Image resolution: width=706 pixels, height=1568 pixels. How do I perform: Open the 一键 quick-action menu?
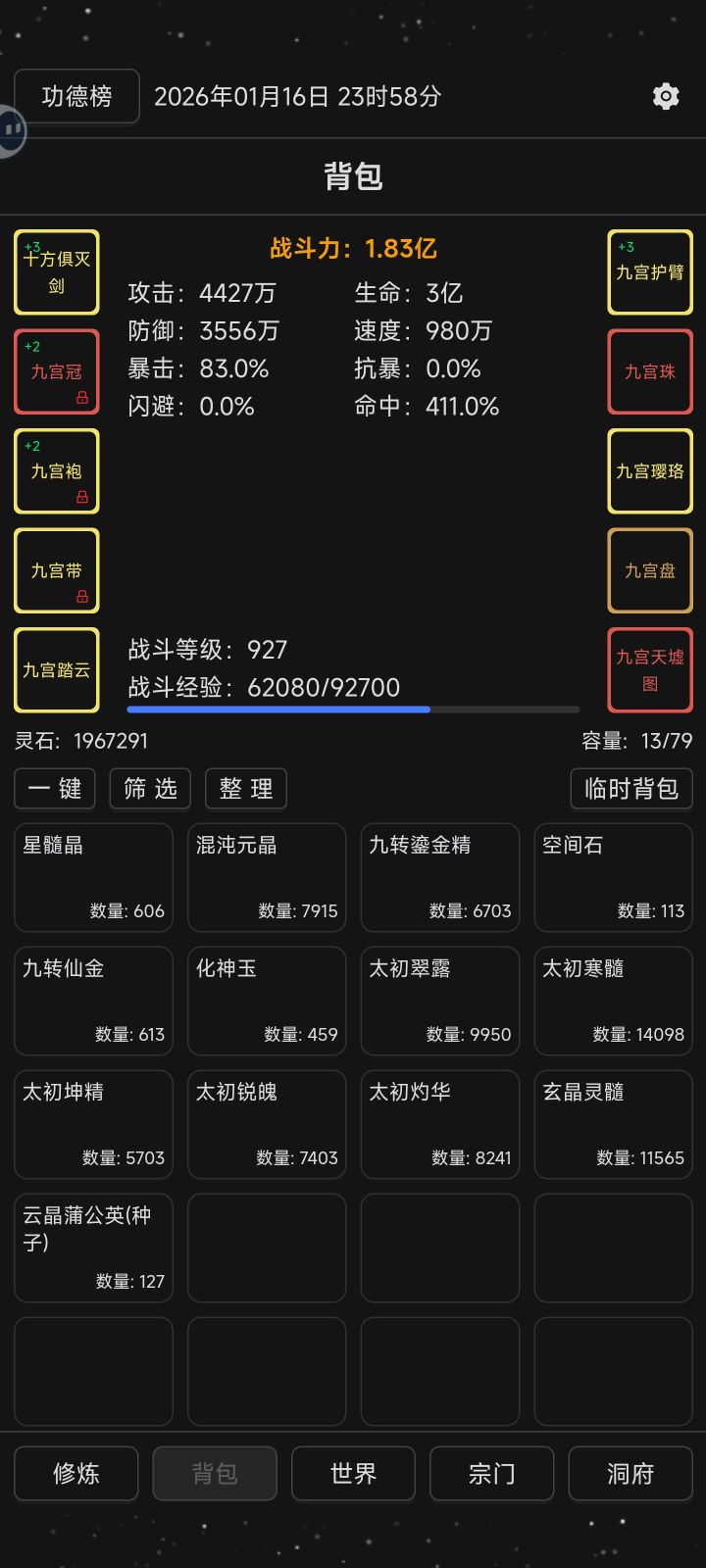(54, 788)
